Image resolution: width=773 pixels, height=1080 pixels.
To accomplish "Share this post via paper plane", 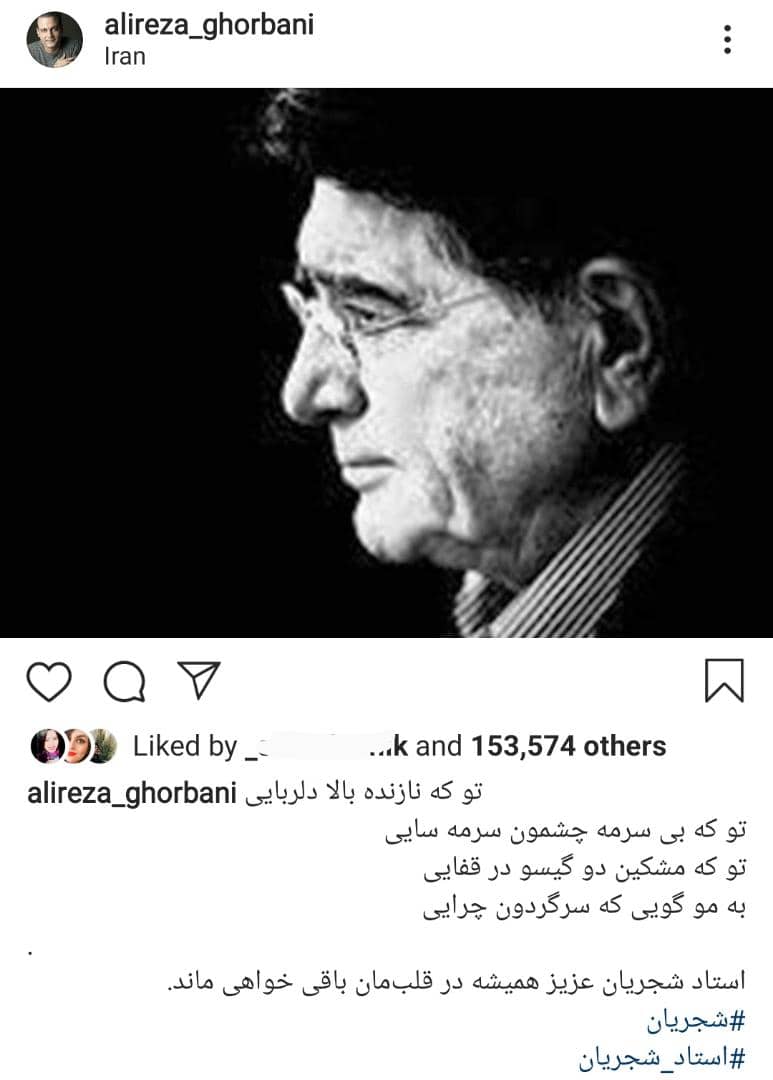I will (198, 681).
